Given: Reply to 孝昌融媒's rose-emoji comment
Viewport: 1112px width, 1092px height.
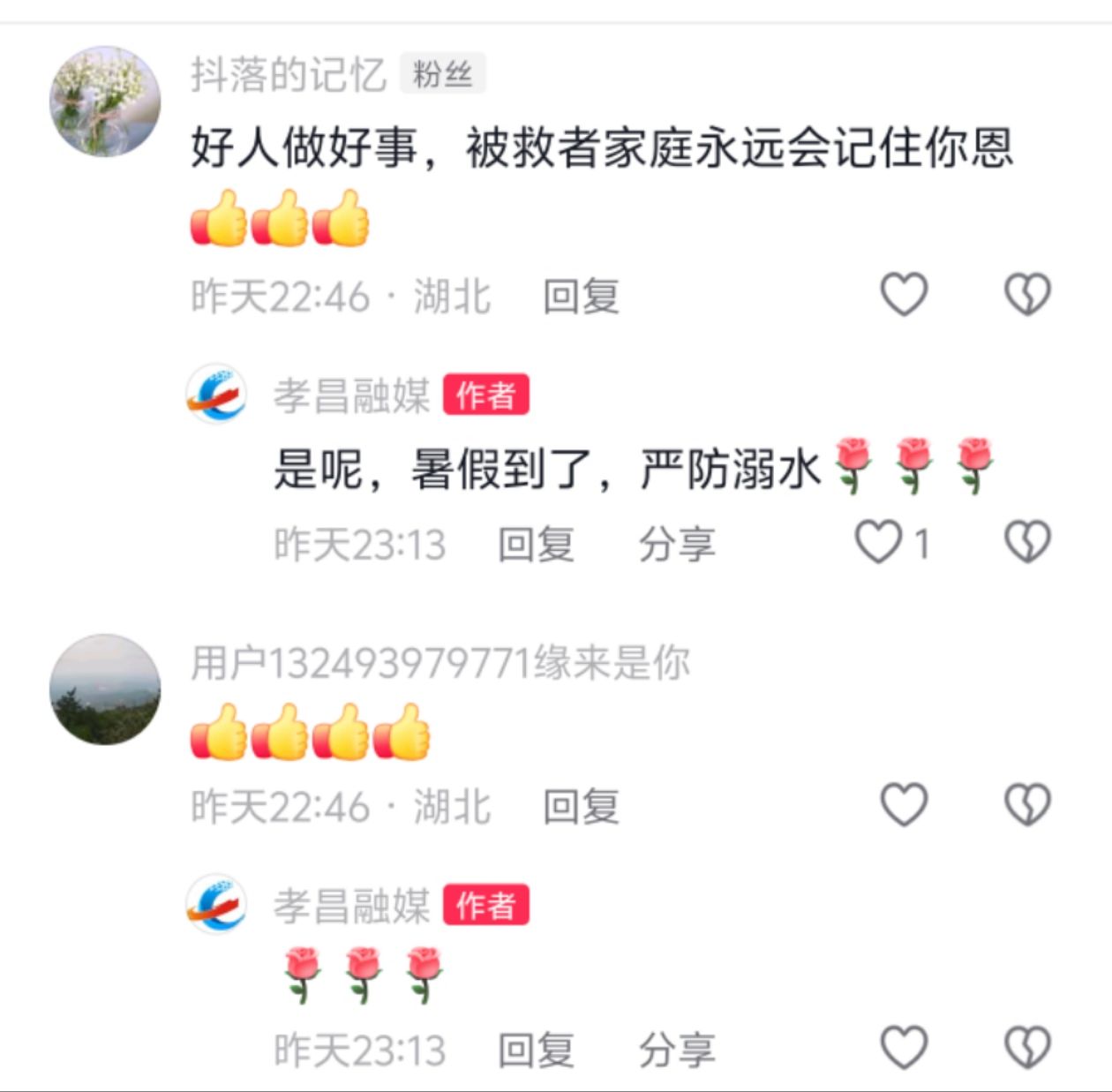Looking at the screenshot, I should tap(536, 1051).
